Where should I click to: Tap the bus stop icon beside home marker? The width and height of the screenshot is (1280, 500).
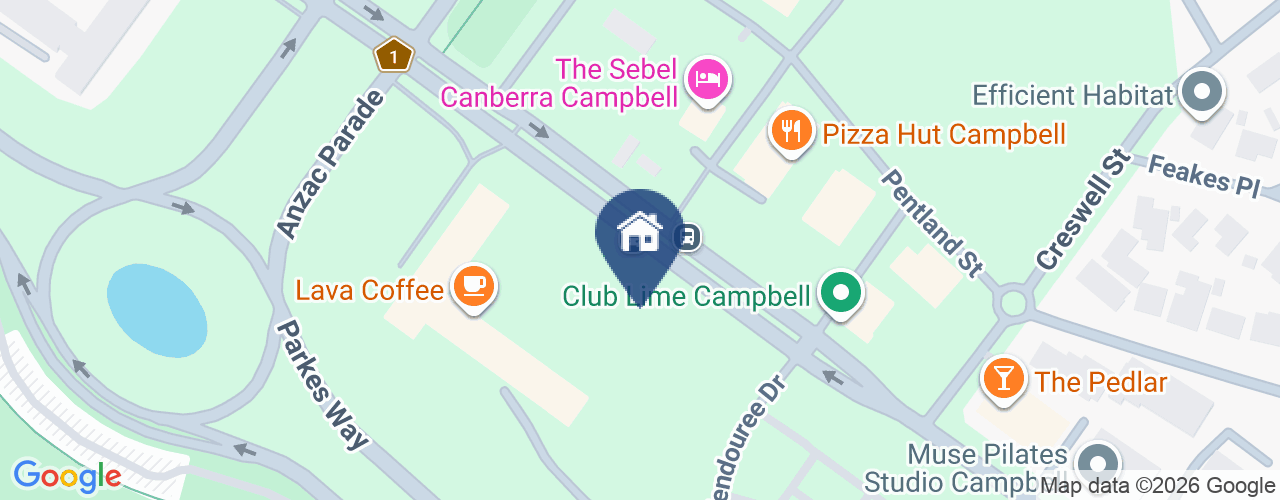[x=687, y=237]
